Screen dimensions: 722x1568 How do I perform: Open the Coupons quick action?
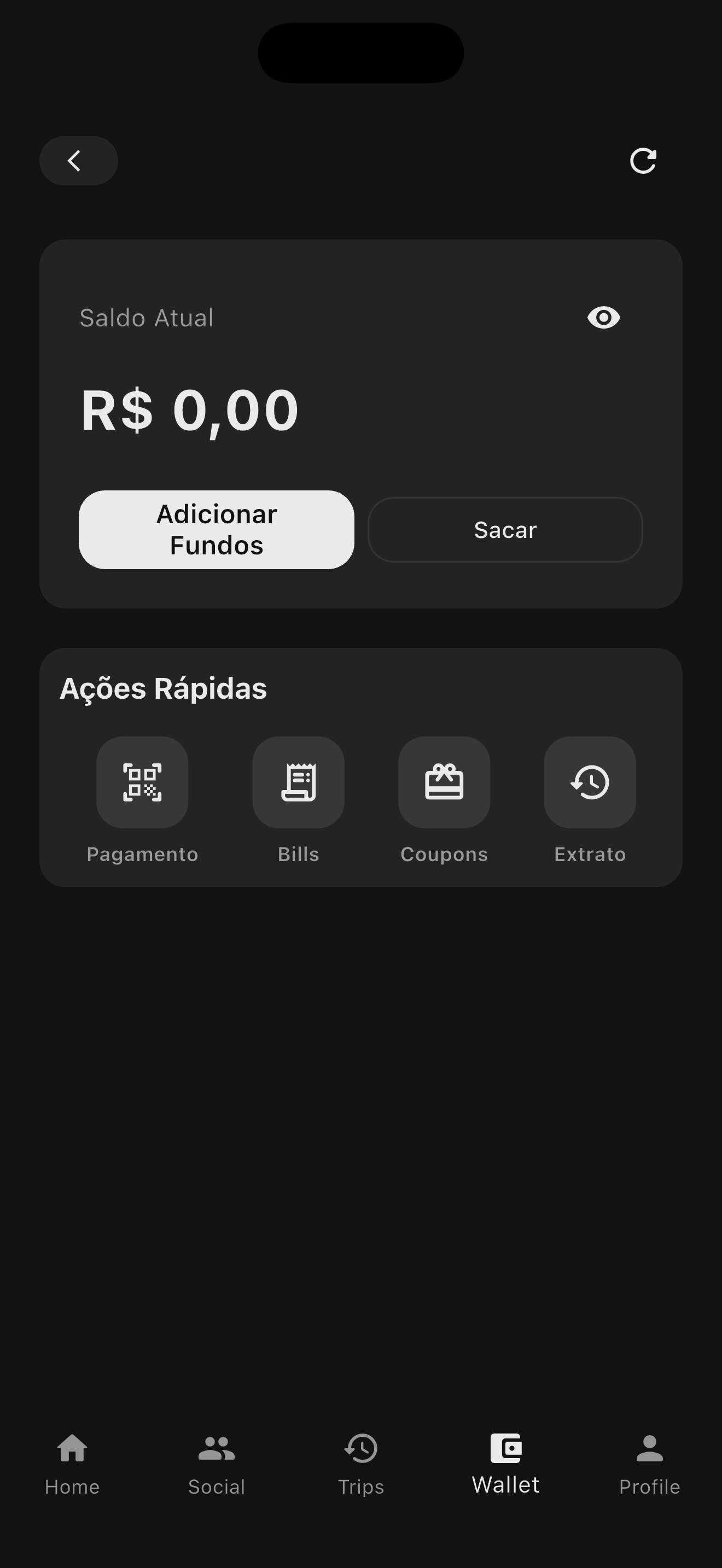coord(444,782)
